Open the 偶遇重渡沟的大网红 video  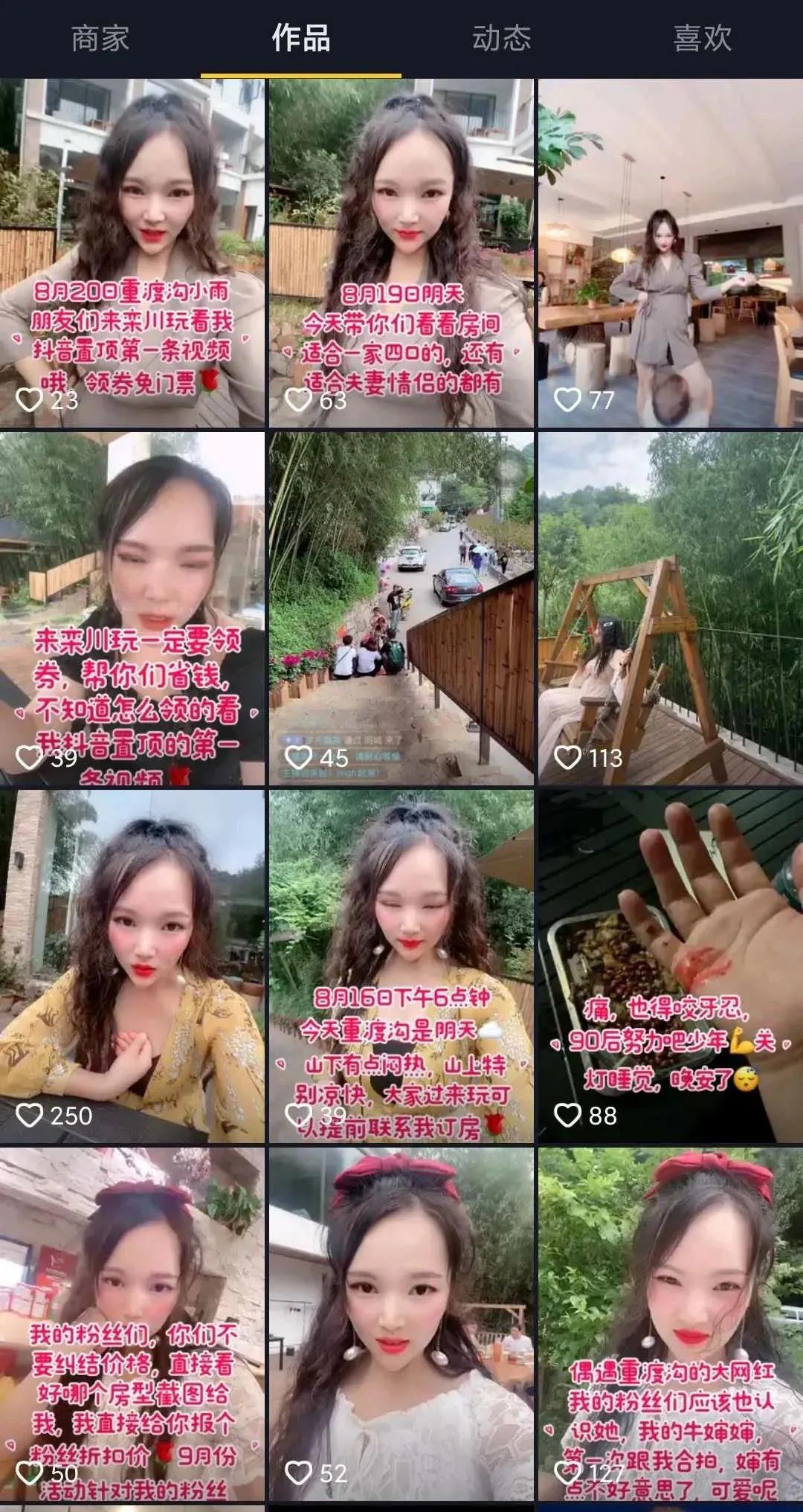coord(671,1324)
